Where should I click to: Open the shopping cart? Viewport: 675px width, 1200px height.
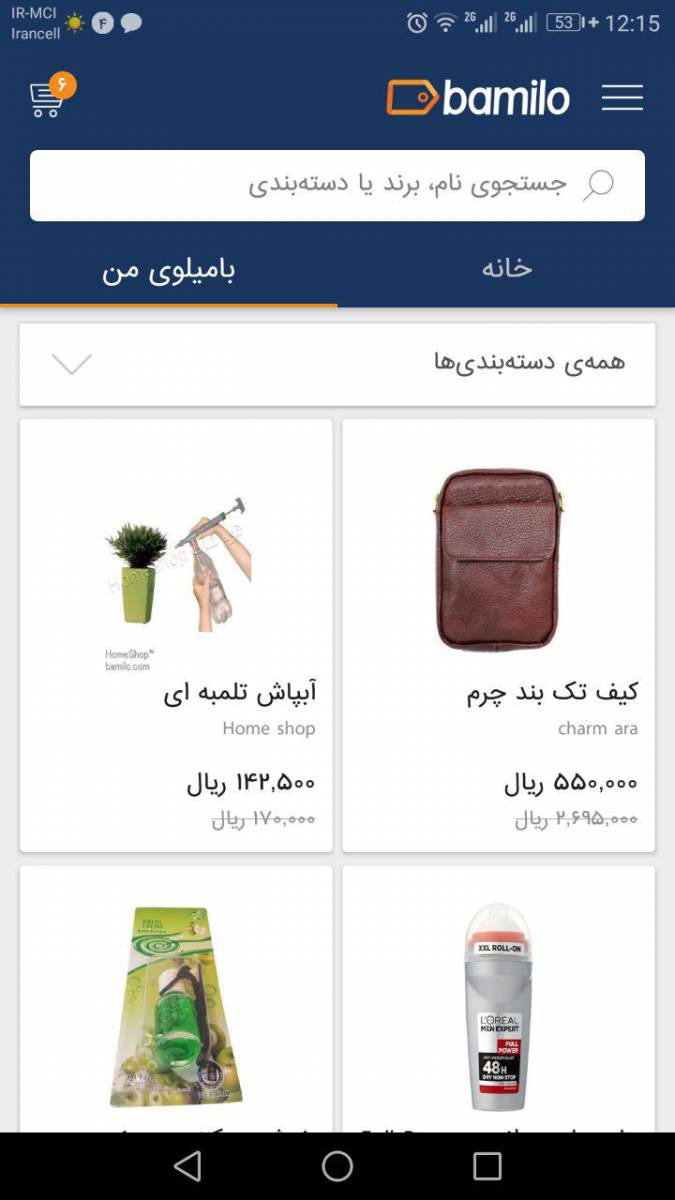[48, 98]
